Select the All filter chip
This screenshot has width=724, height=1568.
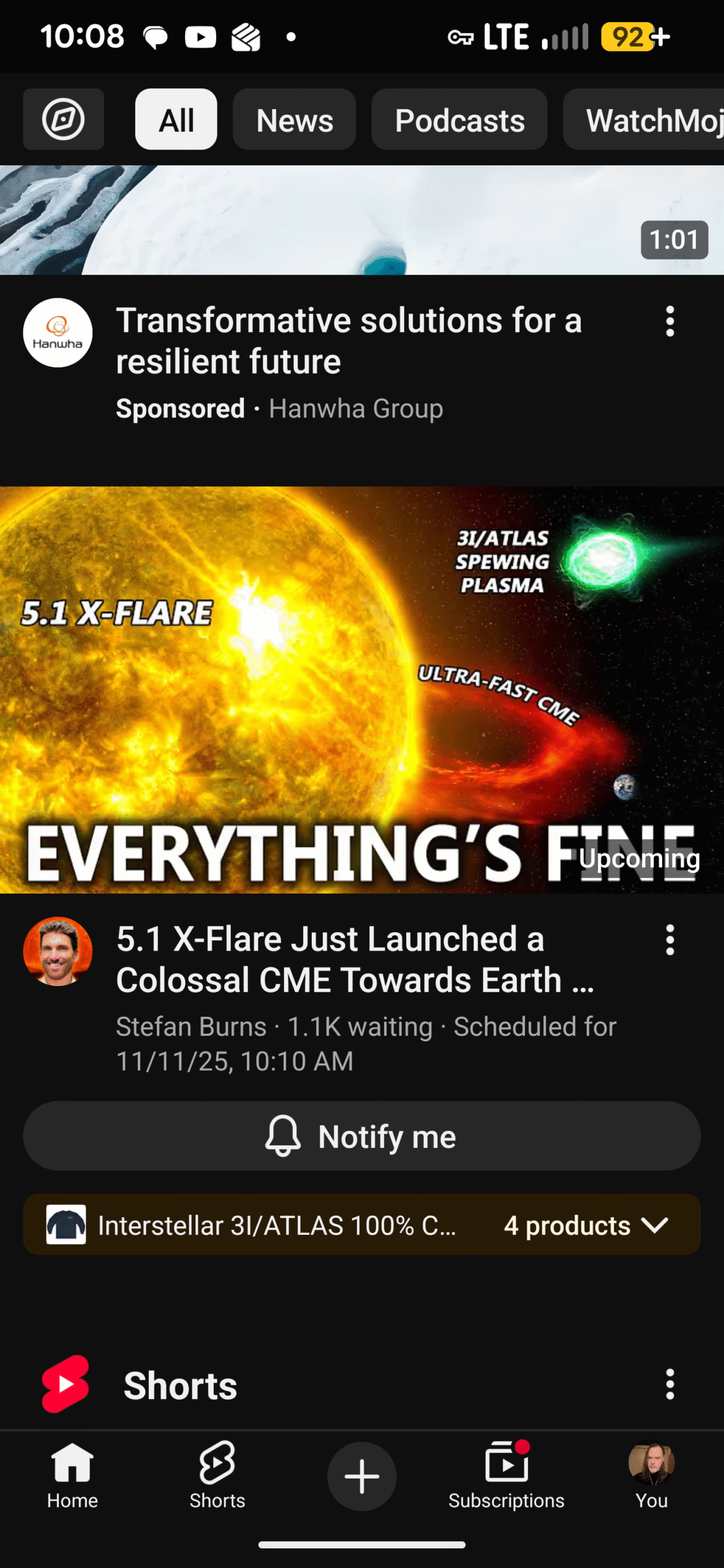pos(176,119)
